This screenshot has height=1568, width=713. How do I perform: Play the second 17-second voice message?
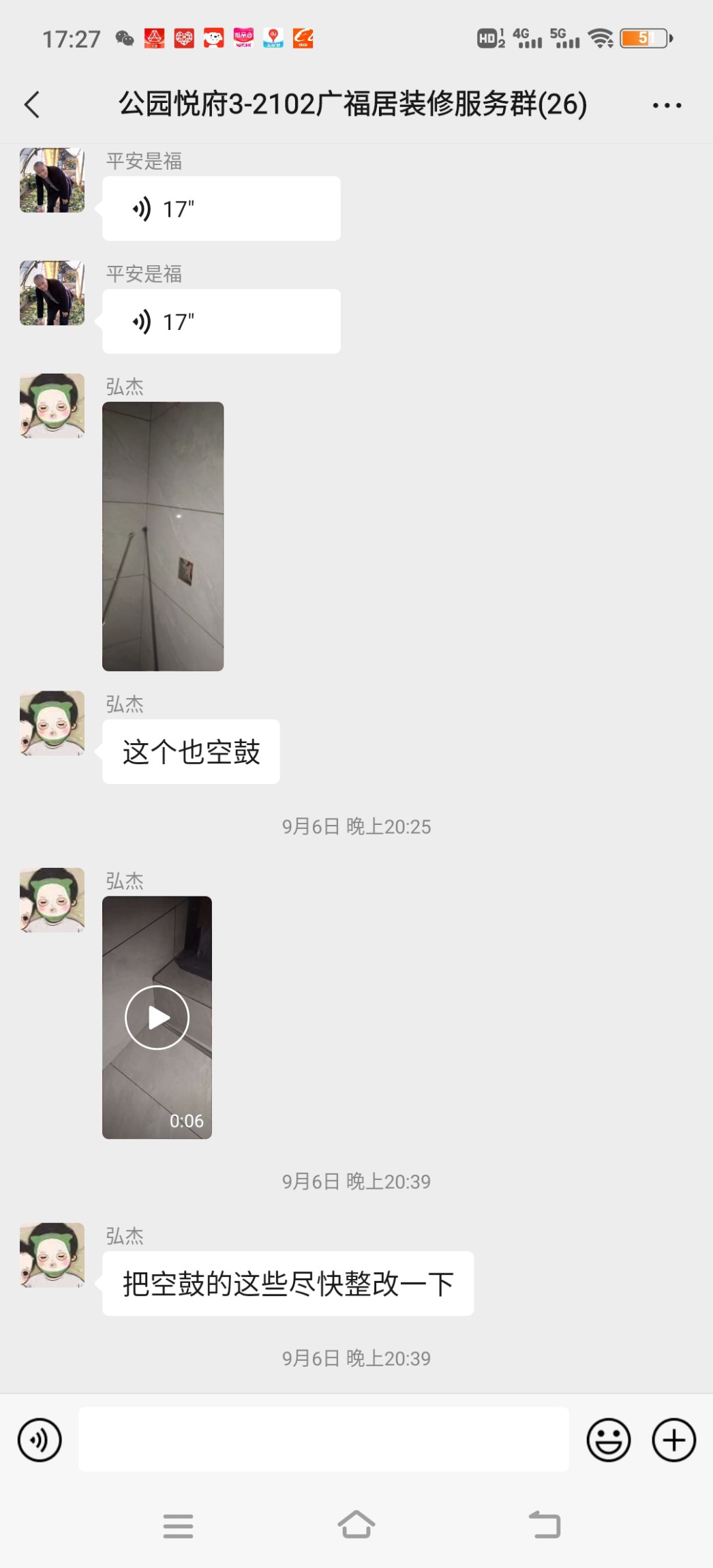pos(221,321)
